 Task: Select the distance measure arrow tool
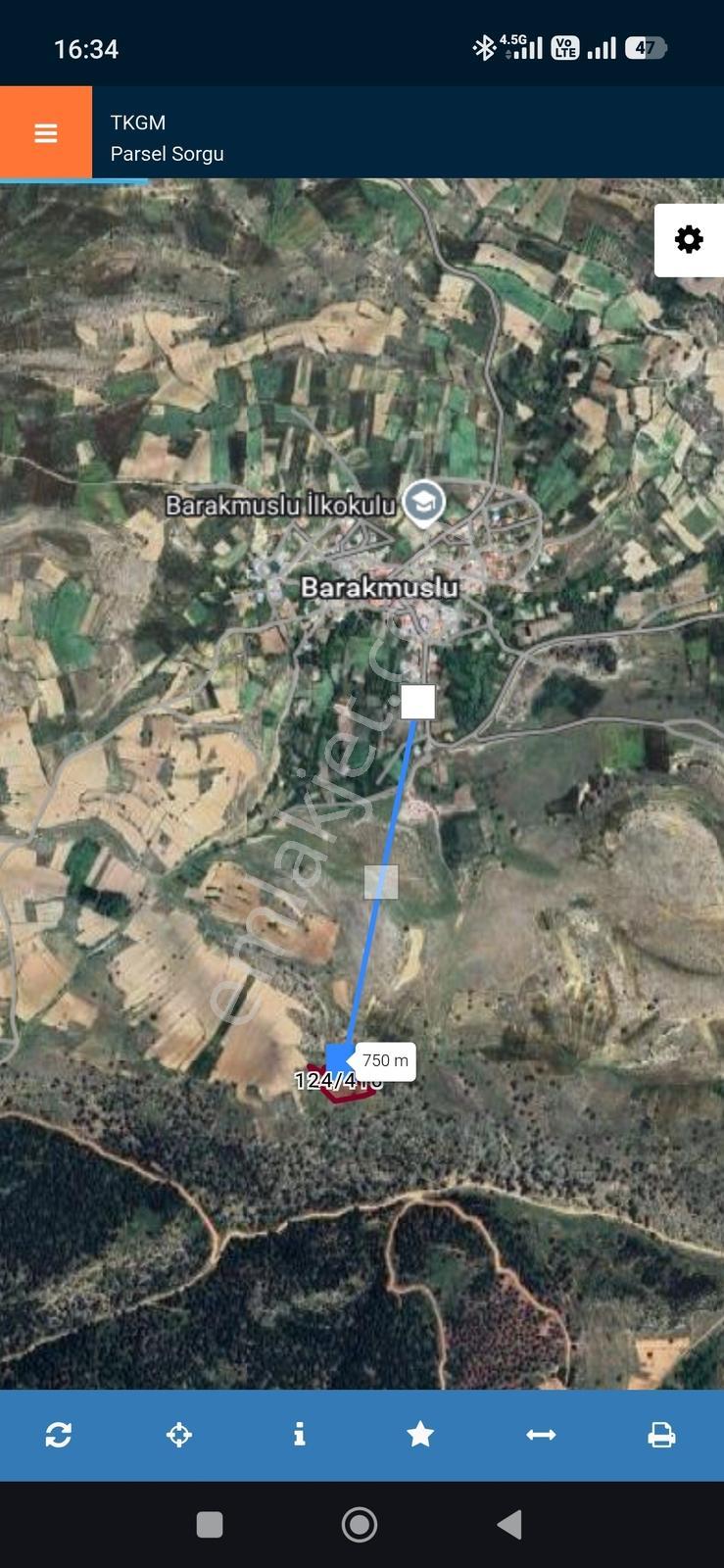coord(541,1435)
